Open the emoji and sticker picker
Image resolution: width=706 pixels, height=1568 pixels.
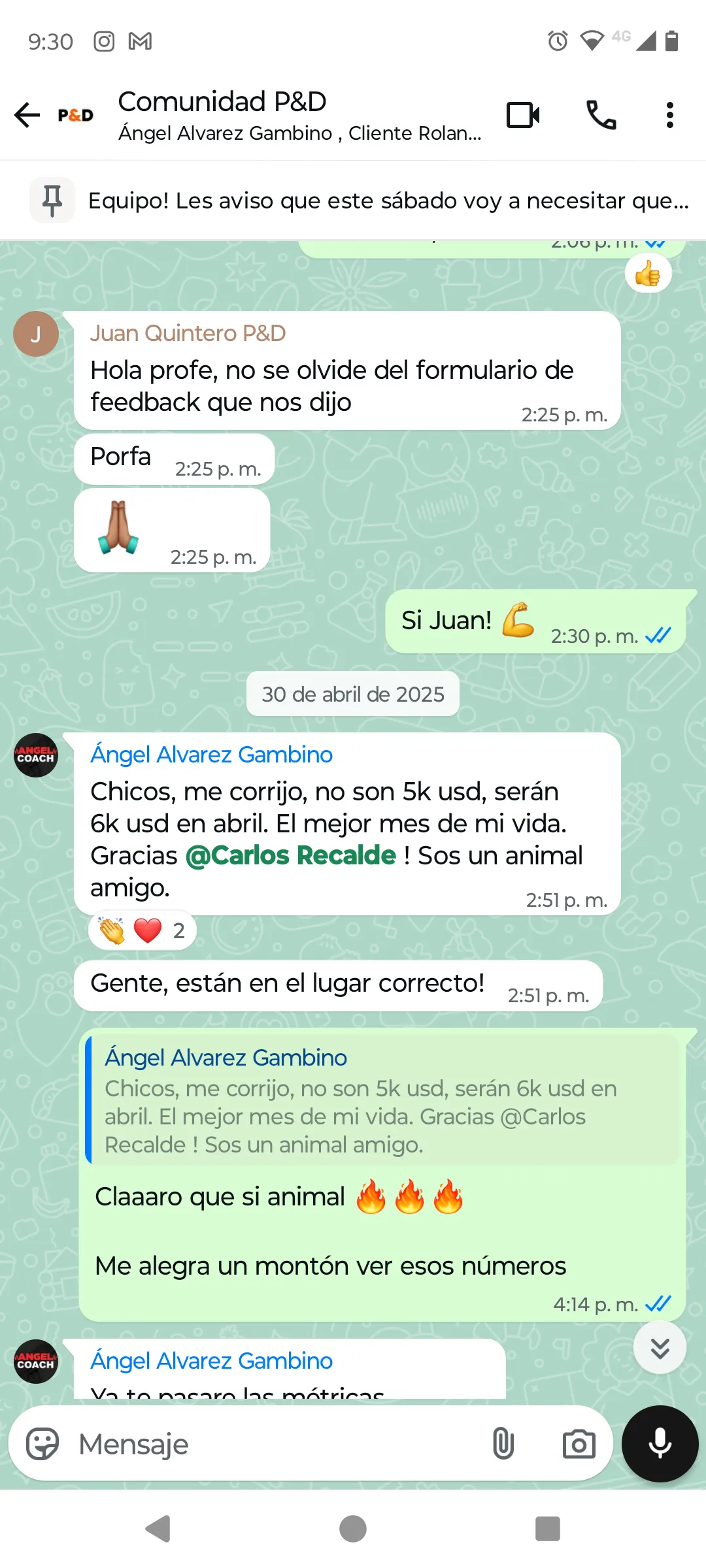(x=42, y=1444)
